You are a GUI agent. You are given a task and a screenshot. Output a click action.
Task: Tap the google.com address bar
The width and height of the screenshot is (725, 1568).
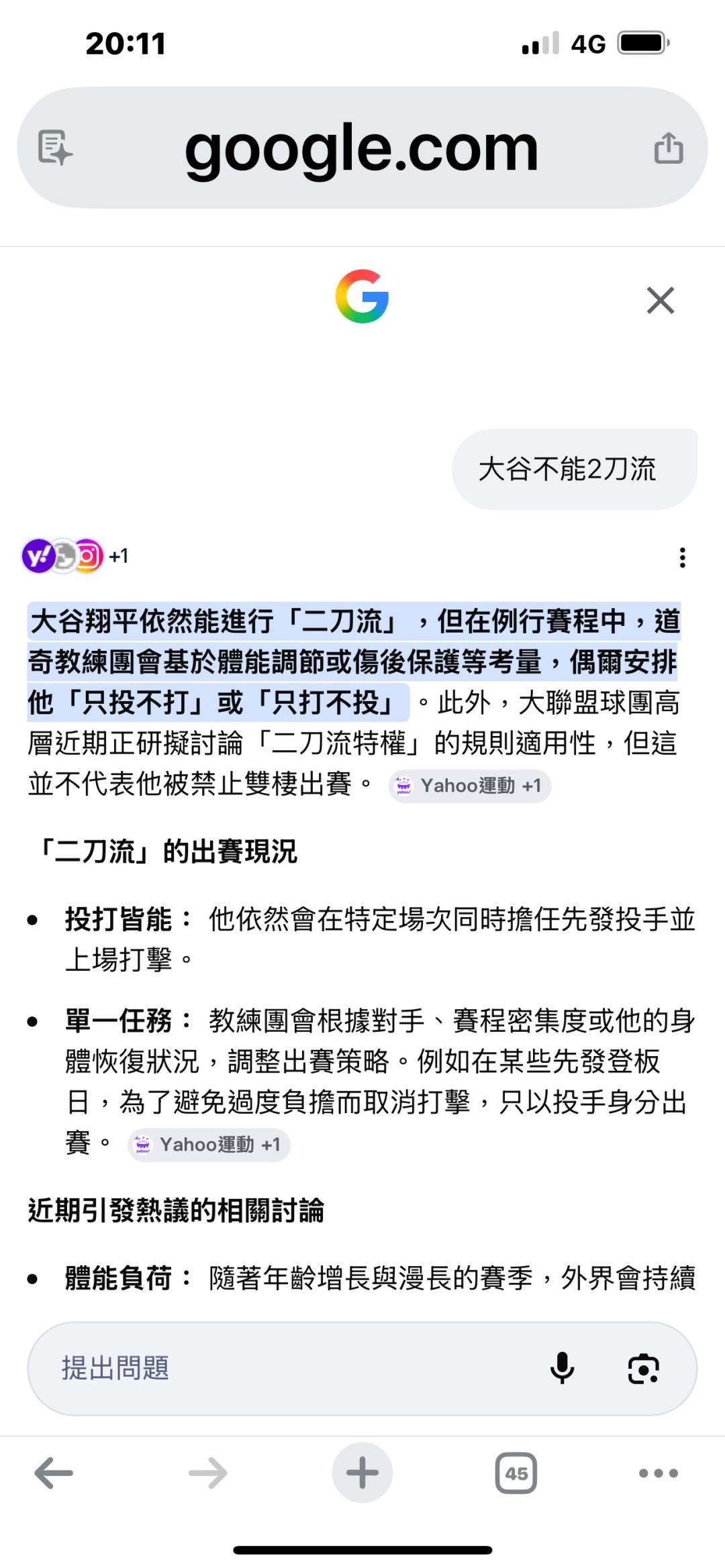pos(362,147)
